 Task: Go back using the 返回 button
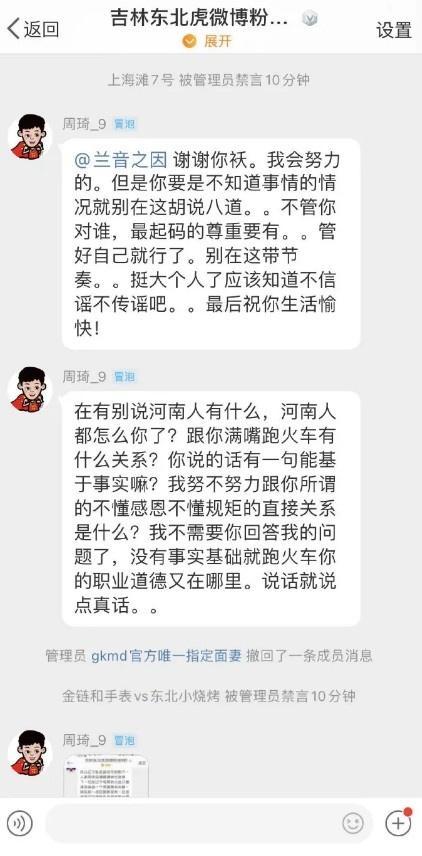click(33, 28)
